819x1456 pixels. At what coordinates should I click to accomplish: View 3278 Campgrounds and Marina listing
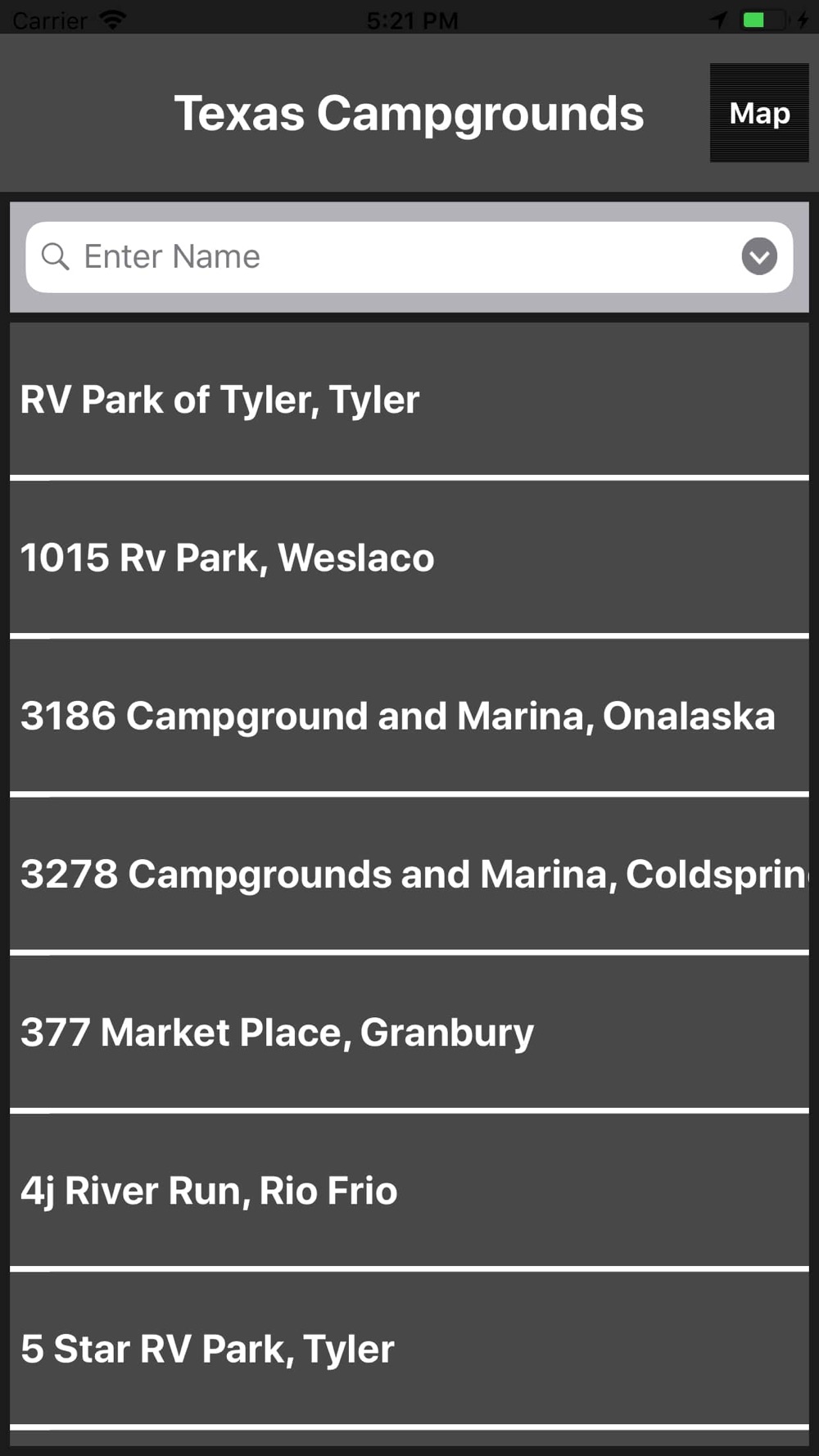409,874
